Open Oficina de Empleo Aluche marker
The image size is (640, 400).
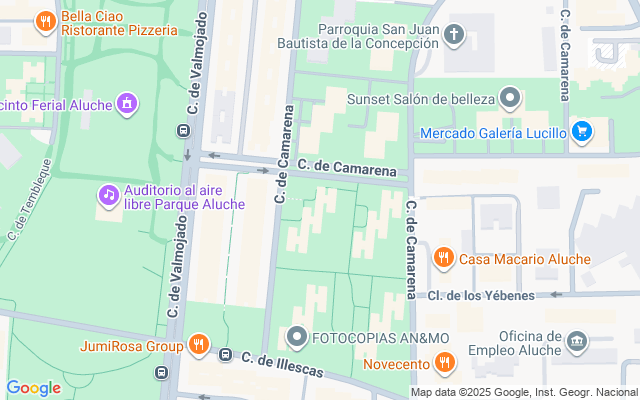point(576,343)
